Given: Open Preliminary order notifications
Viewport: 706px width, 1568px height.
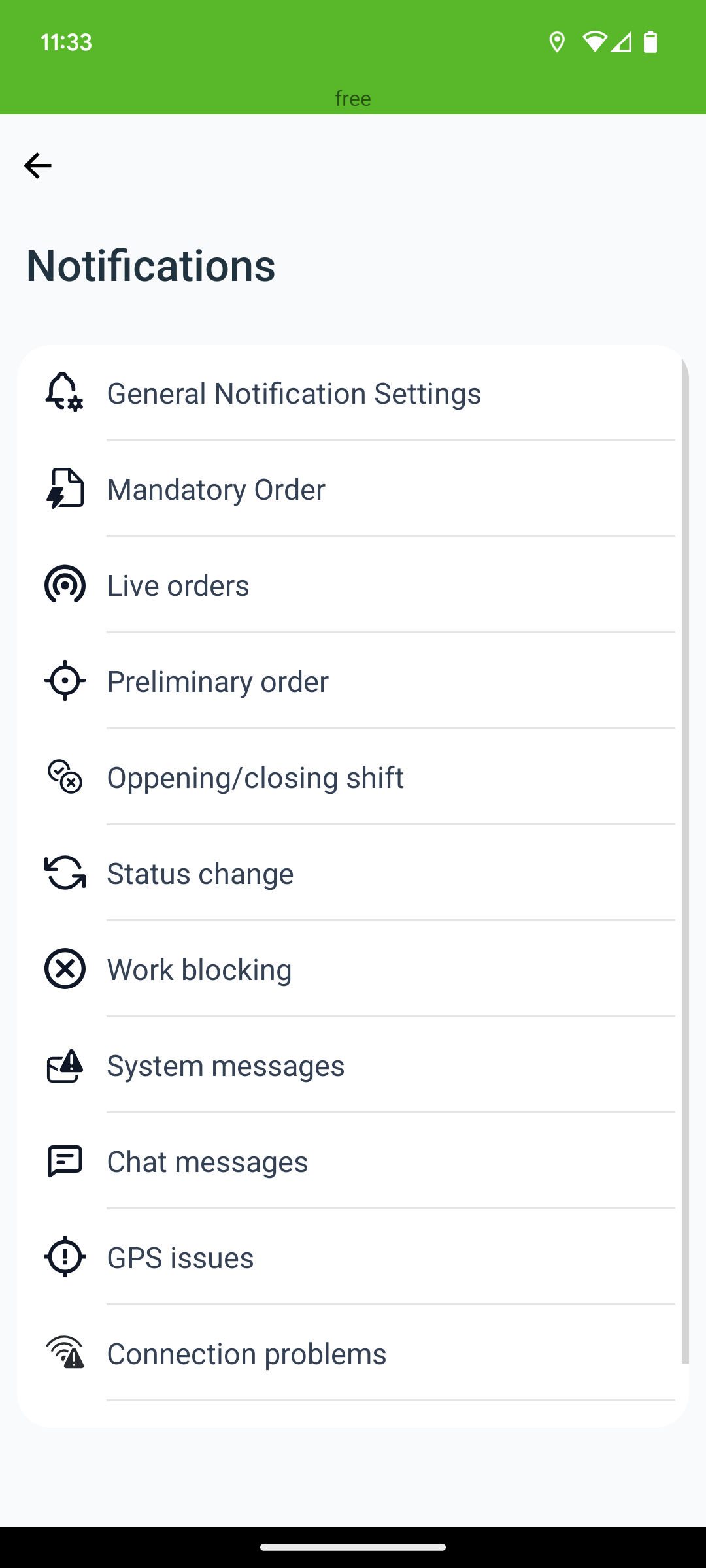Looking at the screenshot, I should pos(353,681).
